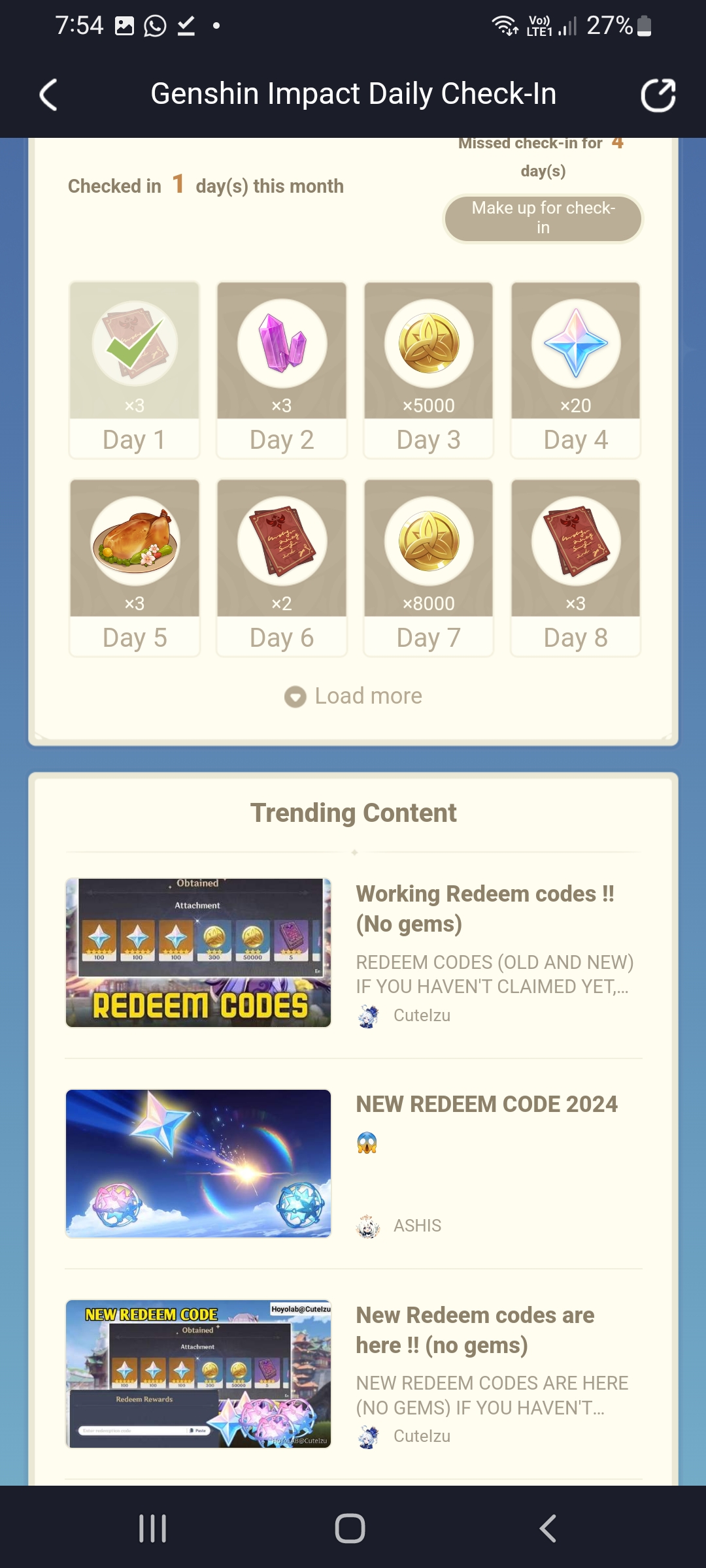View the Day 1 checked-in reward
Image resolution: width=706 pixels, height=1568 pixels.
pos(135,370)
